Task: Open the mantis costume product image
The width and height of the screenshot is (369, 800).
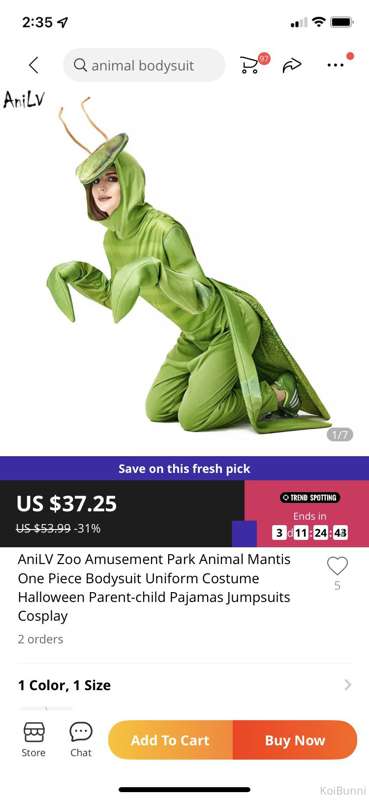Action: click(184, 268)
